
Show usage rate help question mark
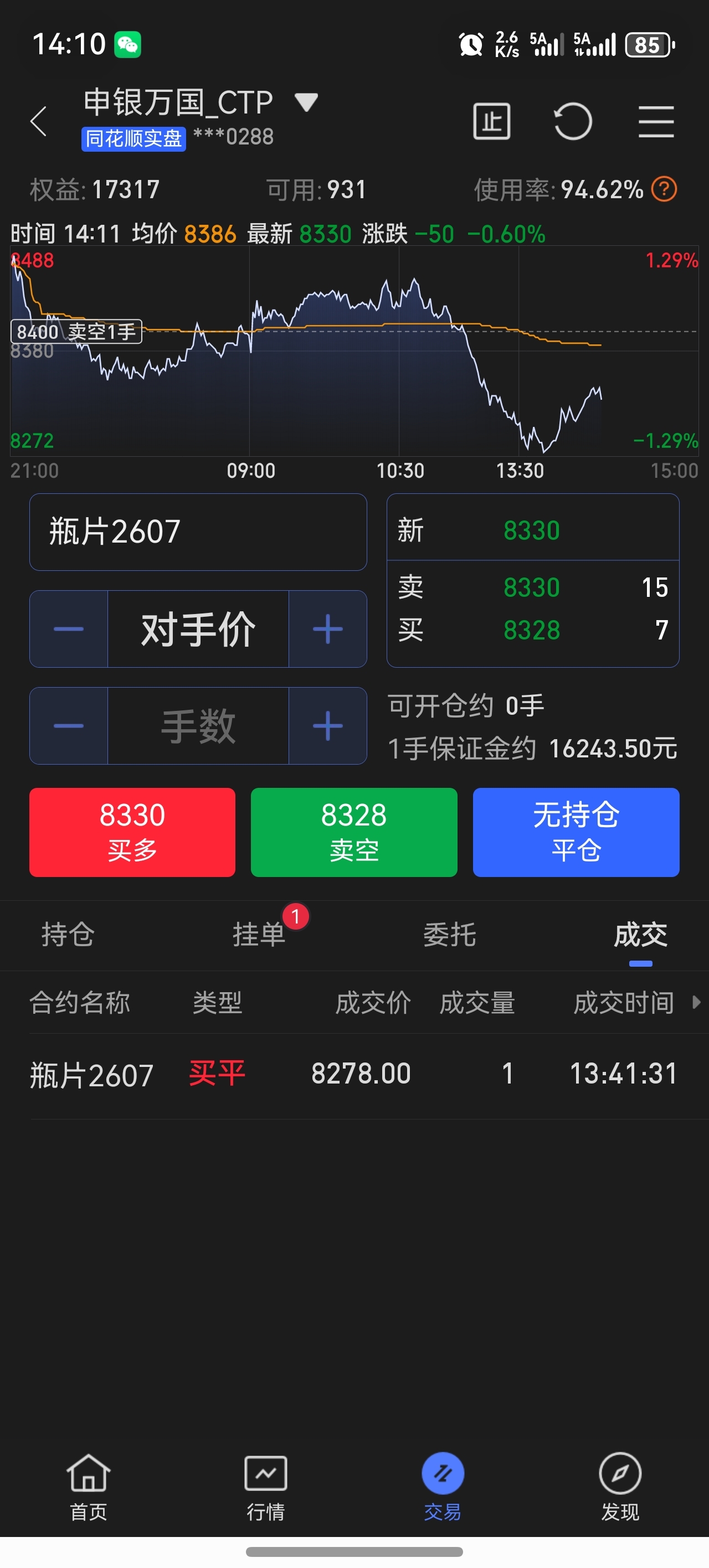click(x=664, y=189)
